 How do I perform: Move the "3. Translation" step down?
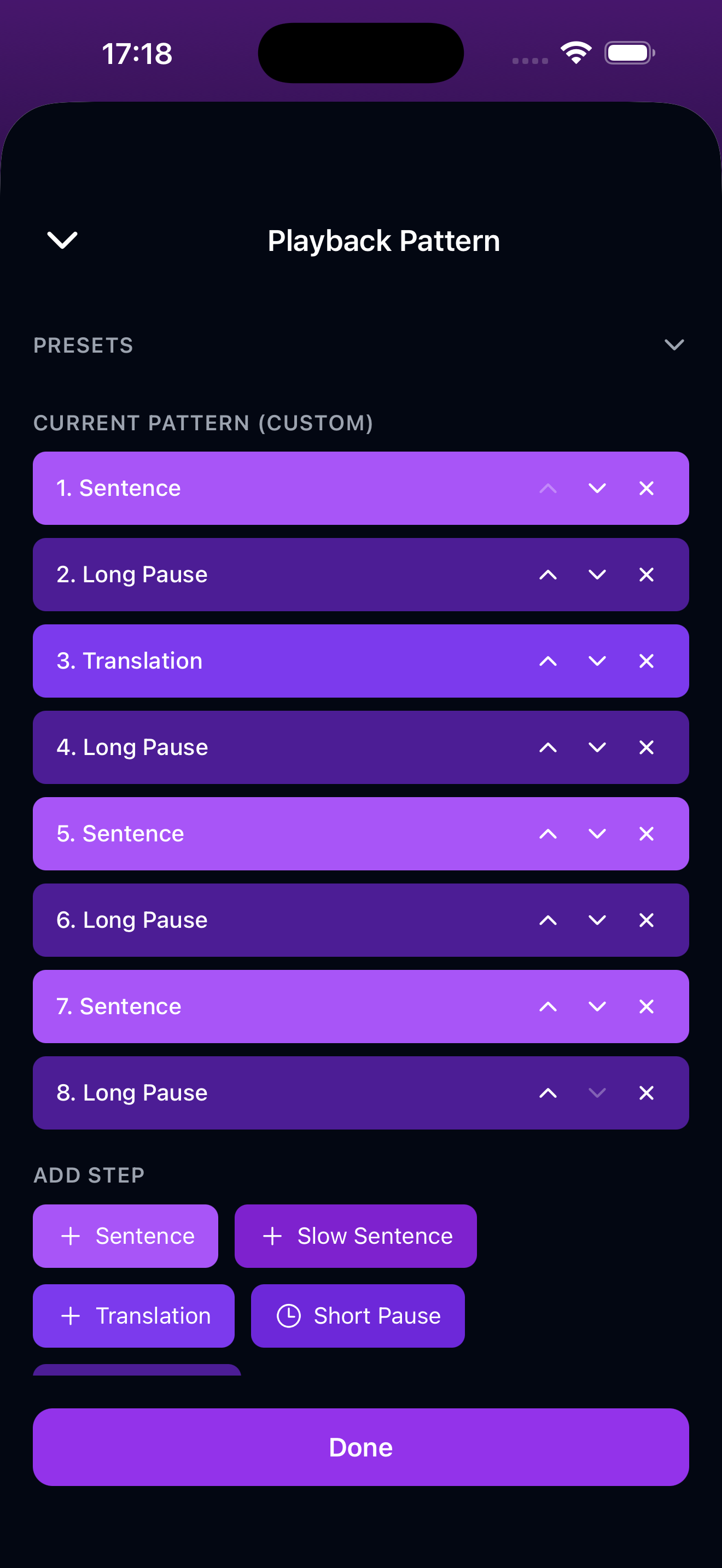click(x=597, y=660)
